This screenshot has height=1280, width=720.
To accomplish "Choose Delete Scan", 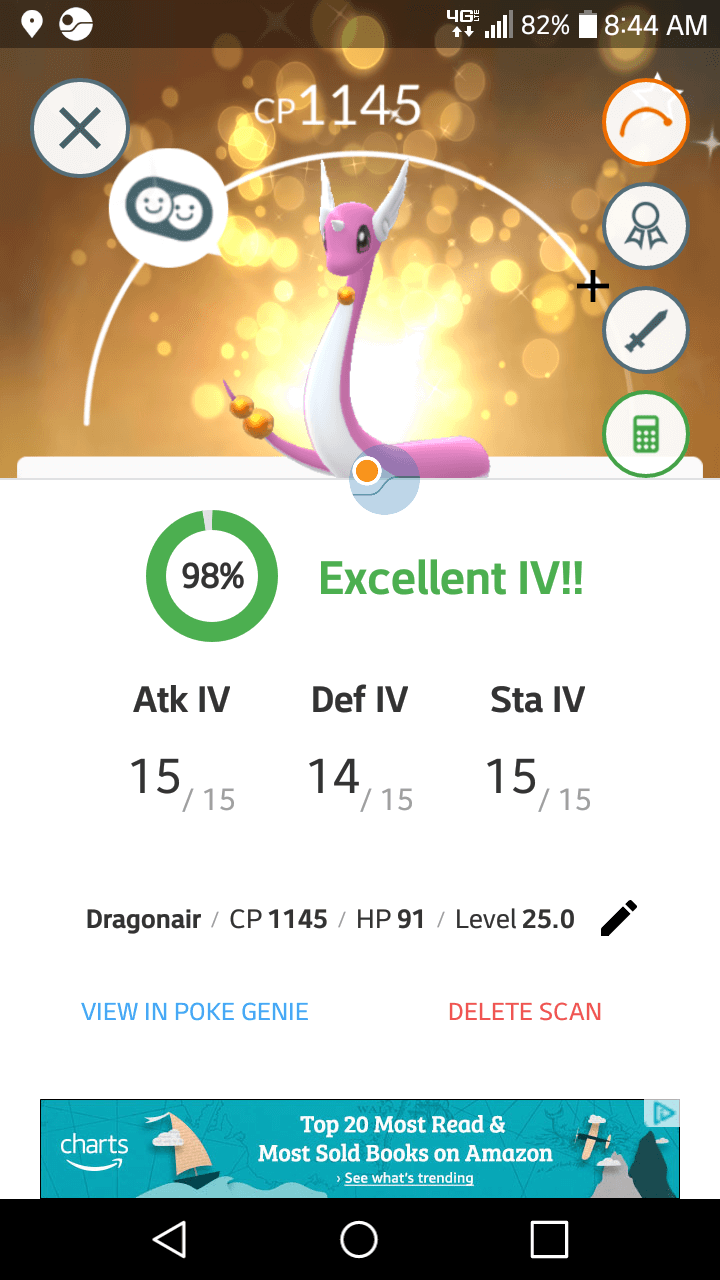I will click(525, 1011).
